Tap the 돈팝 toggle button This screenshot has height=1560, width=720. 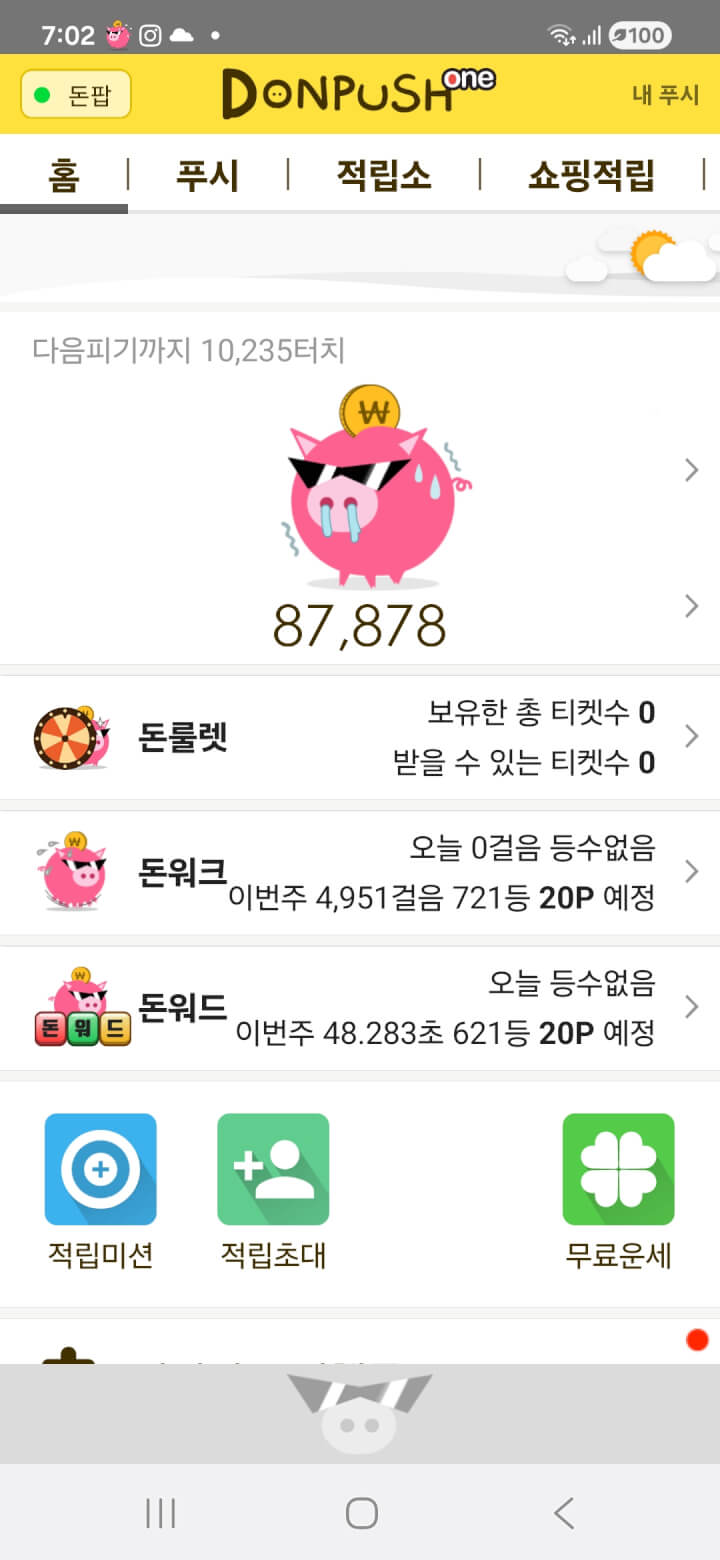click(x=76, y=94)
